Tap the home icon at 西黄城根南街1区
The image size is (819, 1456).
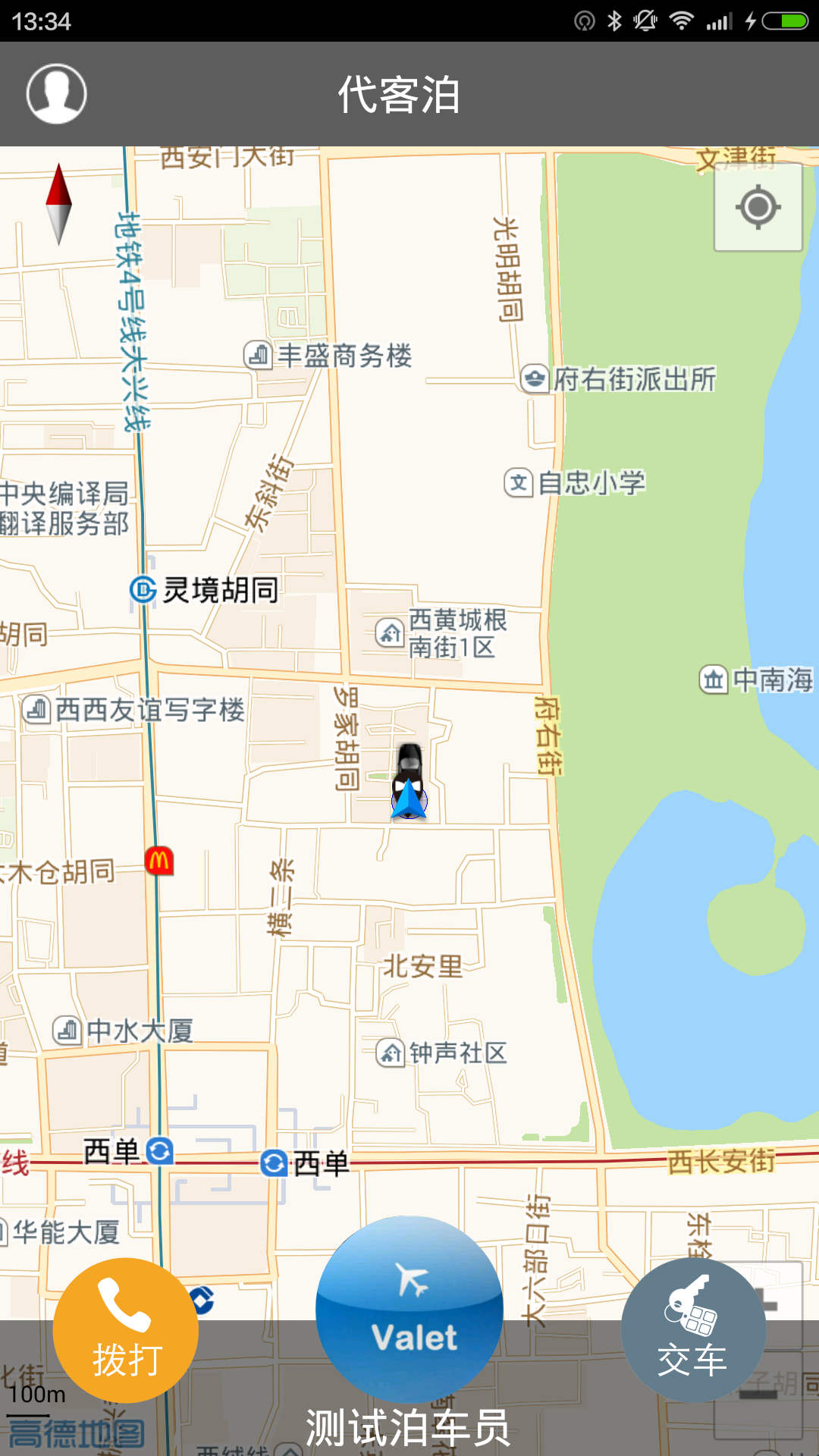point(390,632)
